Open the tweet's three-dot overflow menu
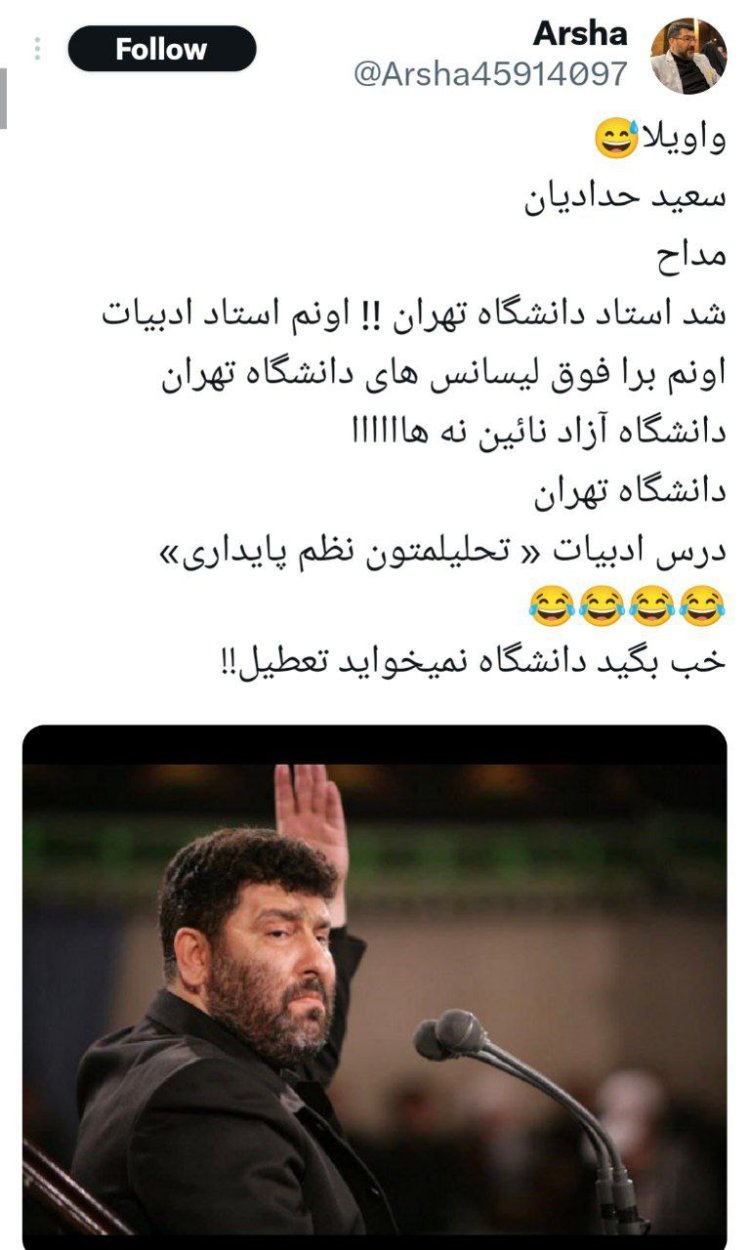Screen dimensions: 750x1250 pyautogui.click(x=37, y=49)
